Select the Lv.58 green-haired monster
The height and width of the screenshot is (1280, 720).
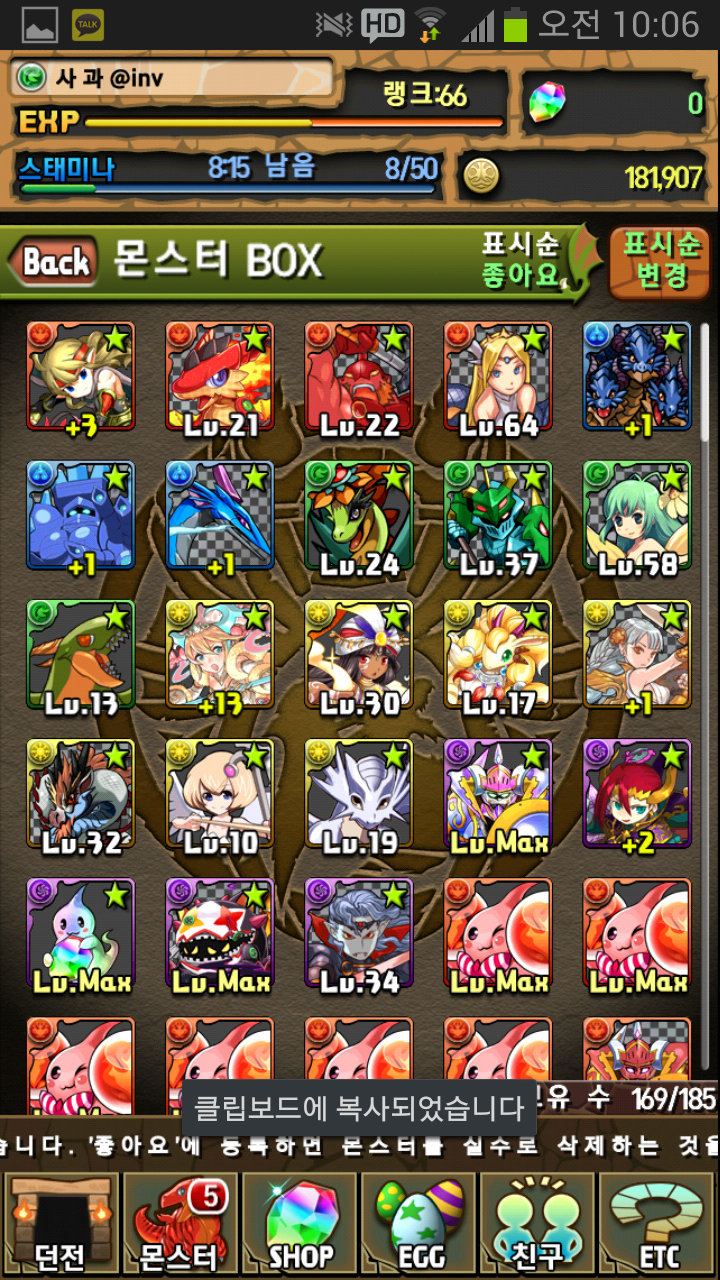[x=637, y=516]
